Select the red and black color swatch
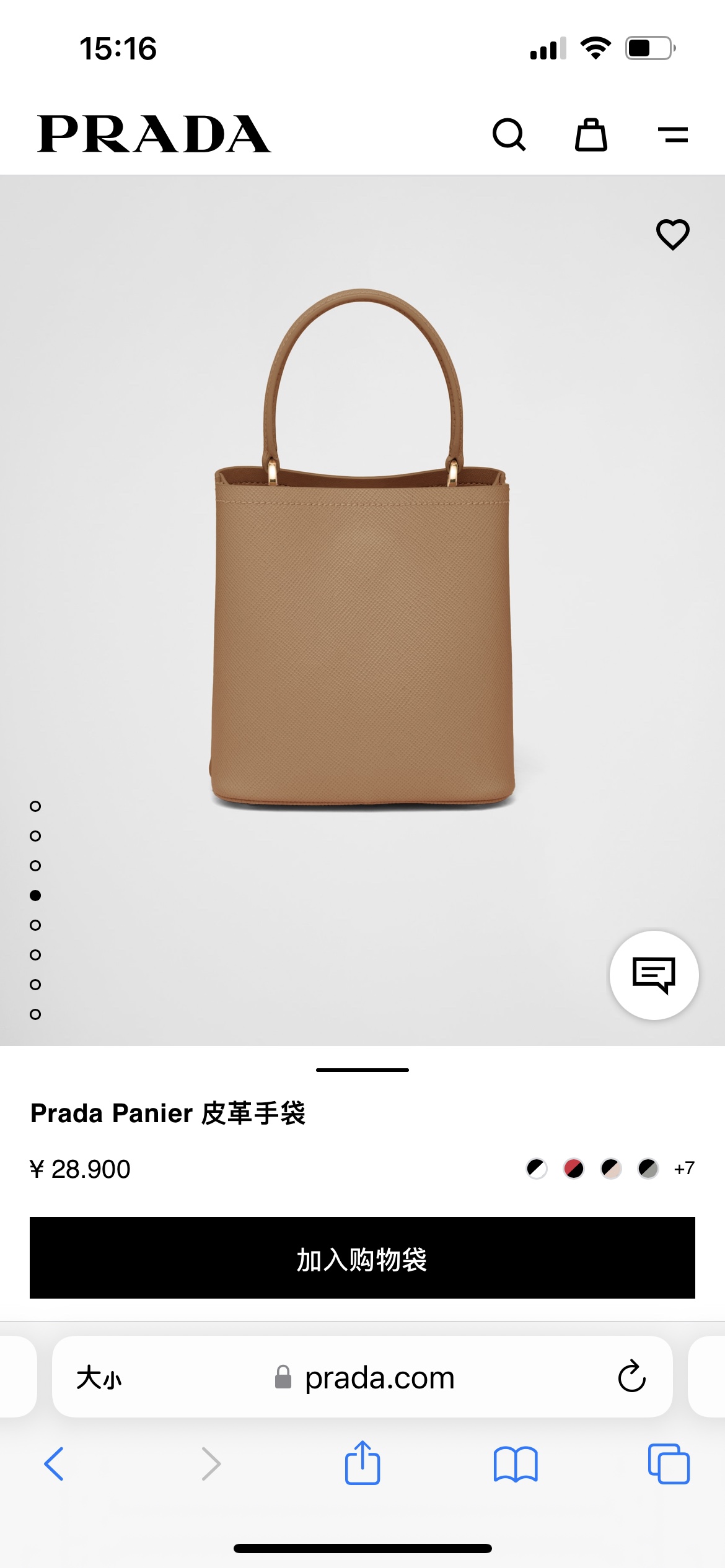Image resolution: width=725 pixels, height=1568 pixels. point(574,1169)
